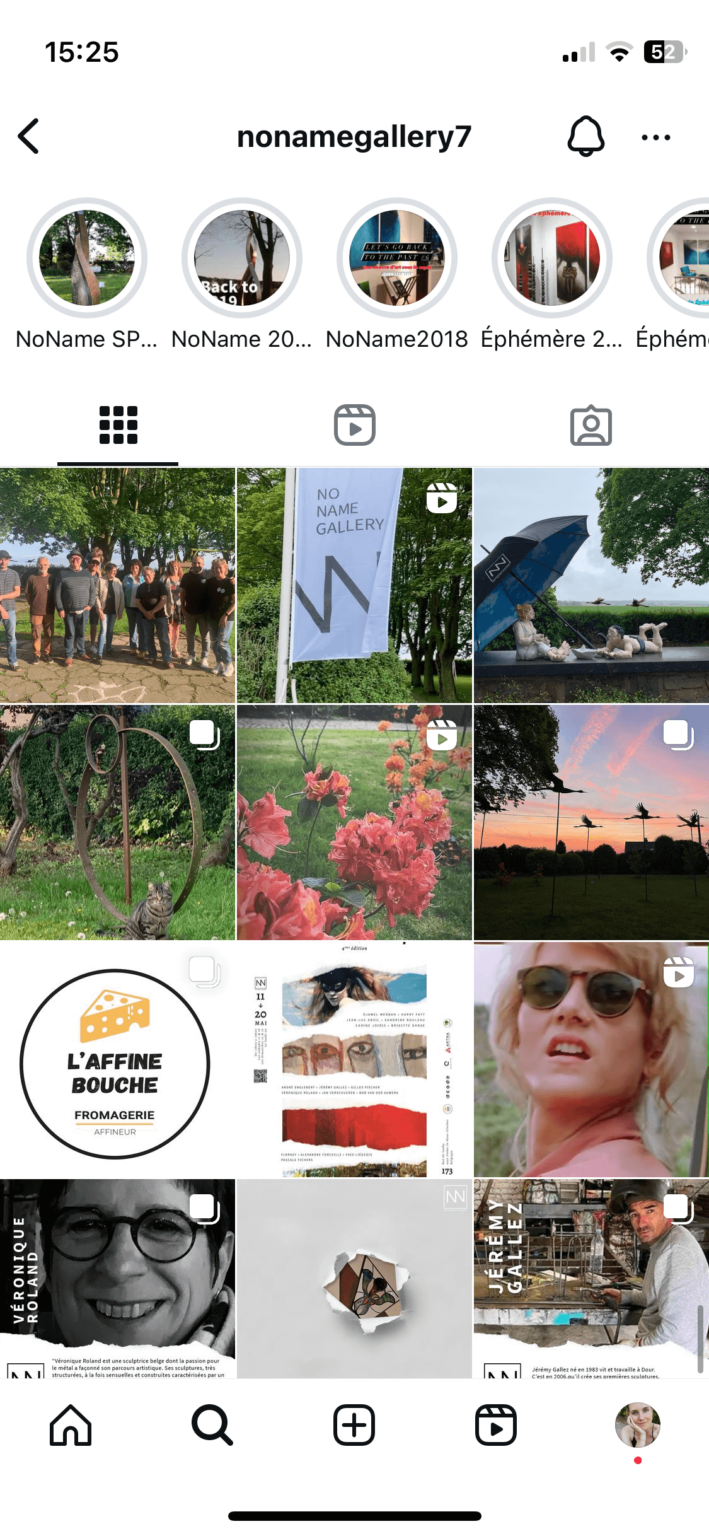Switch to the tagged photos tab
The width and height of the screenshot is (709, 1536).
coord(591,426)
